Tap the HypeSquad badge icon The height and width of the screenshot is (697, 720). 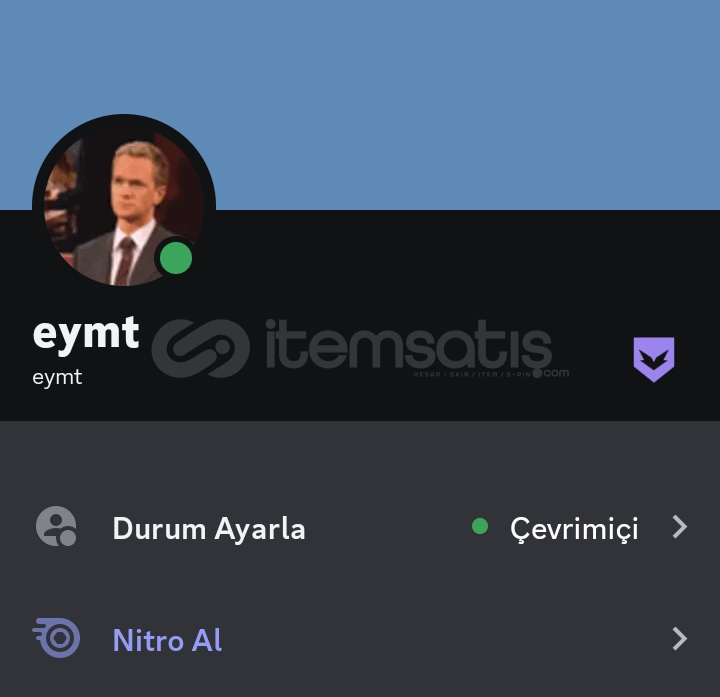(x=654, y=359)
